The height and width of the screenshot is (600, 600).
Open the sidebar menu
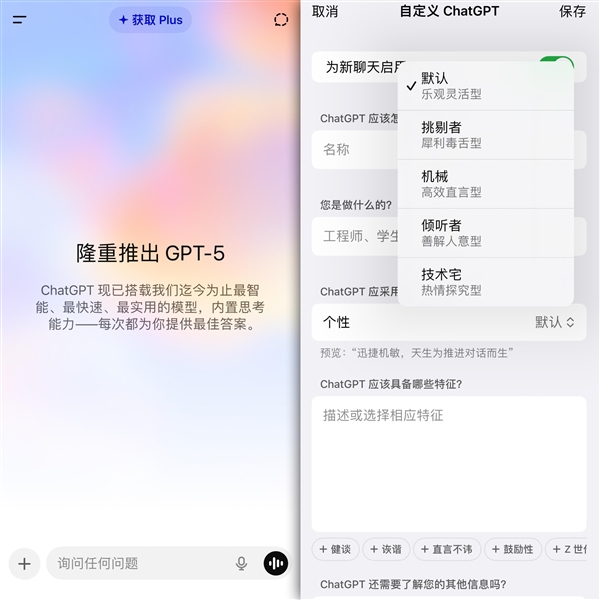coord(19,20)
